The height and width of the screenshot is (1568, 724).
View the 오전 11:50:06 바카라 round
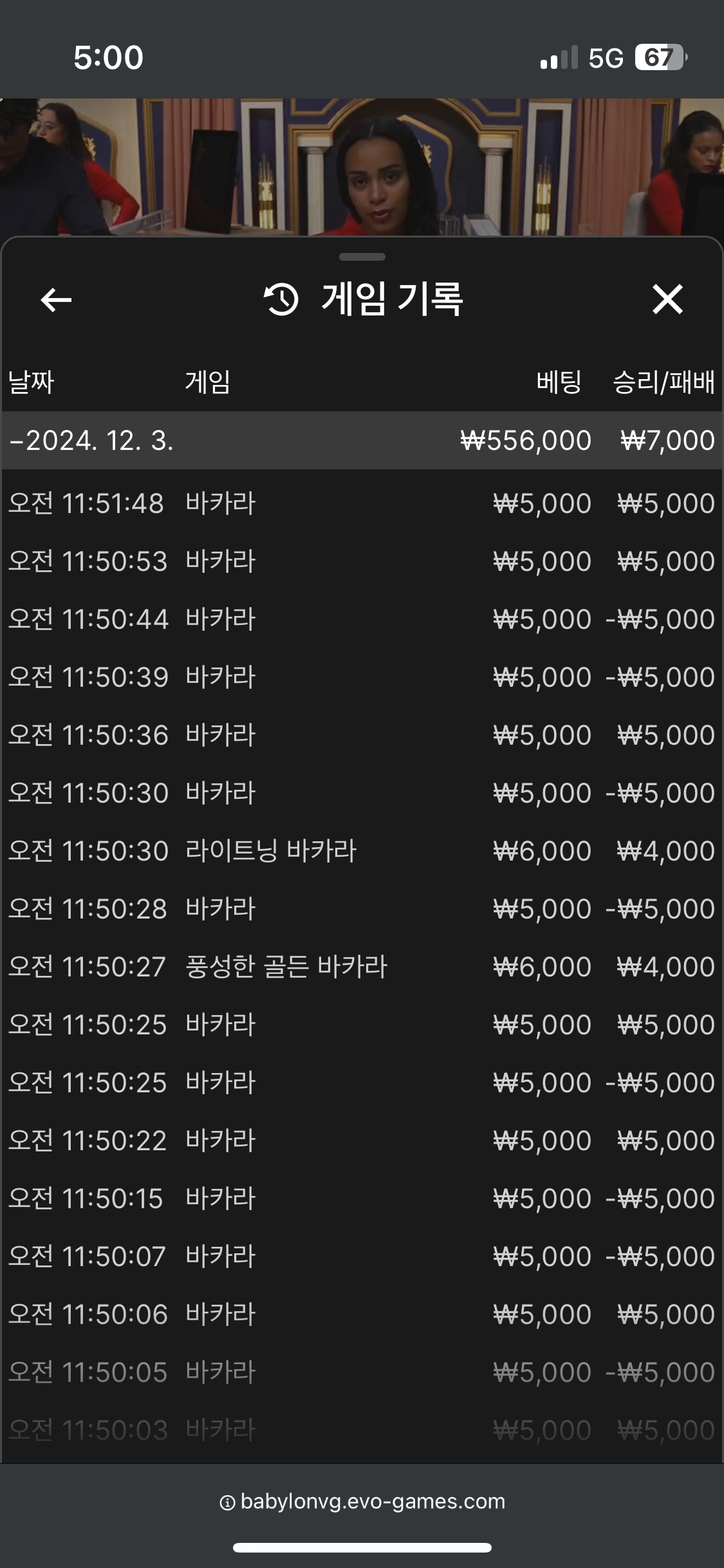click(362, 1314)
